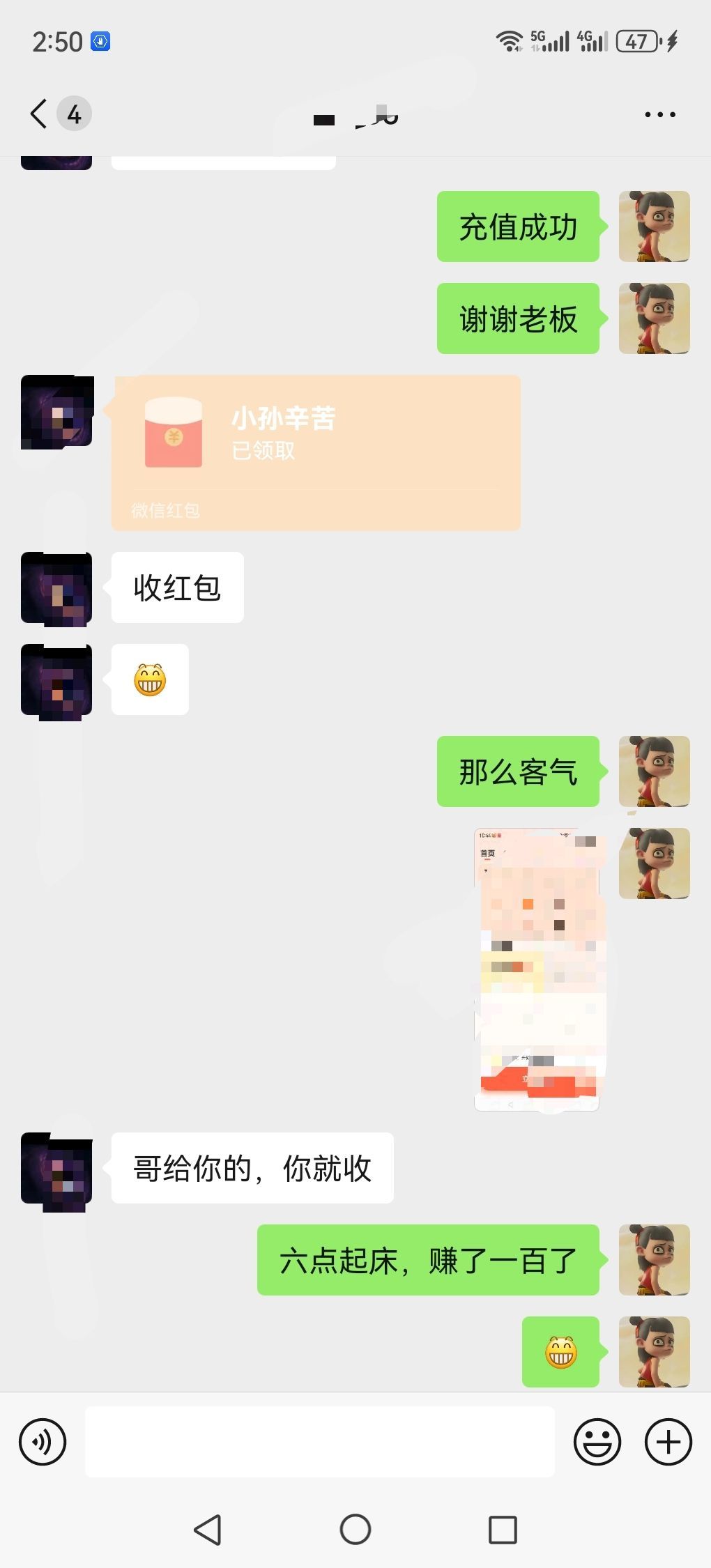This screenshot has height=1568, width=711.
Task: Tap the message input field
Action: point(321,1442)
